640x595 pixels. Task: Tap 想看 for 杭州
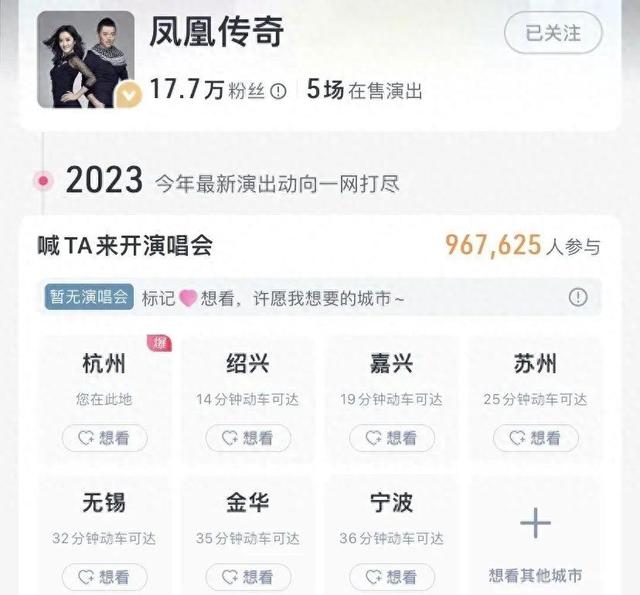(x=104, y=438)
